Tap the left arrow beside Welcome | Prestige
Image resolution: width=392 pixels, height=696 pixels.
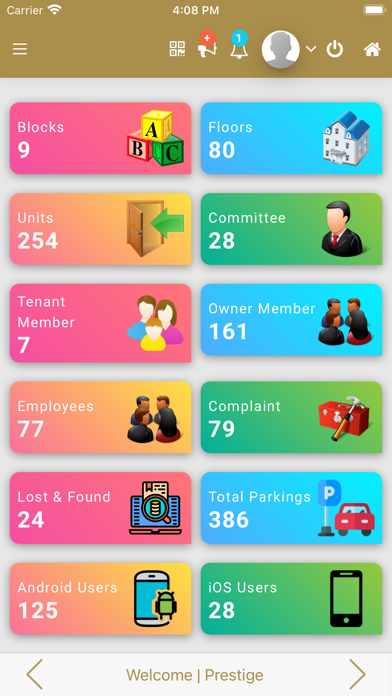point(35,675)
